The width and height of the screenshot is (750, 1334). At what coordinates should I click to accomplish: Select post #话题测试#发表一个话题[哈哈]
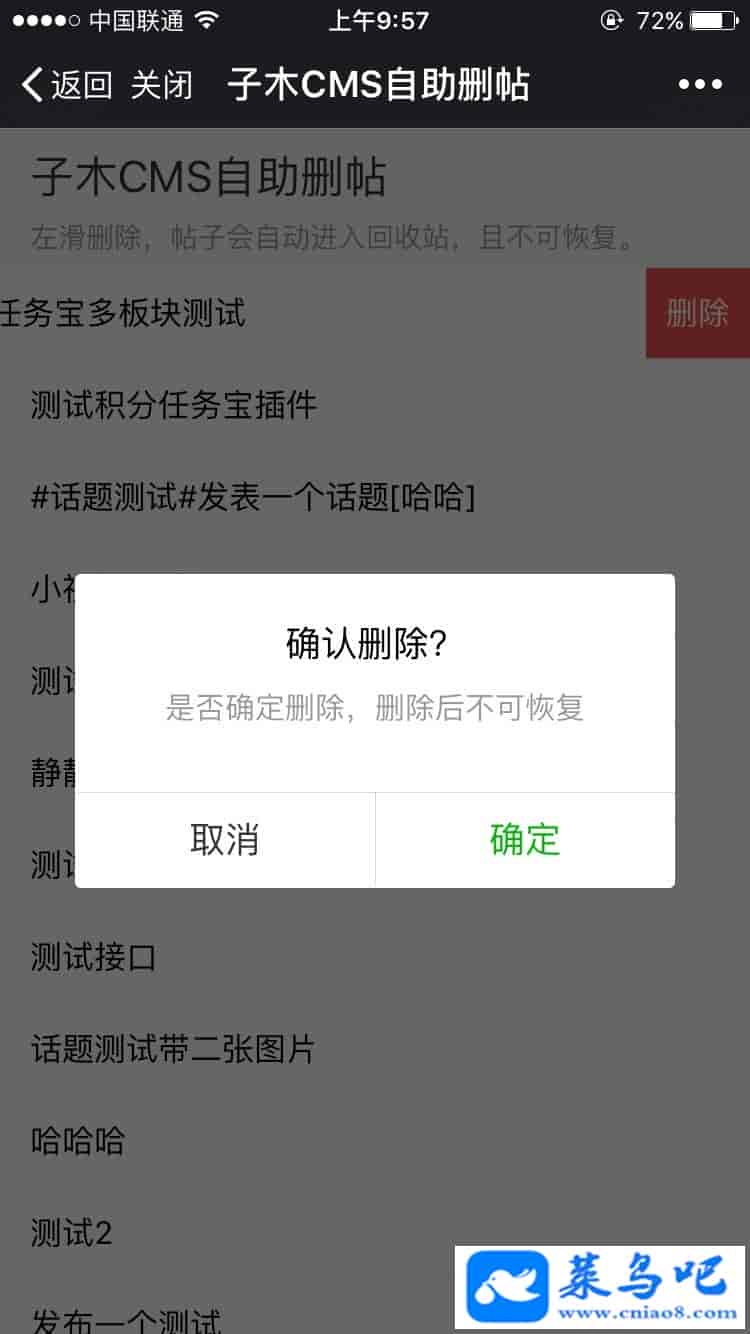pos(252,497)
